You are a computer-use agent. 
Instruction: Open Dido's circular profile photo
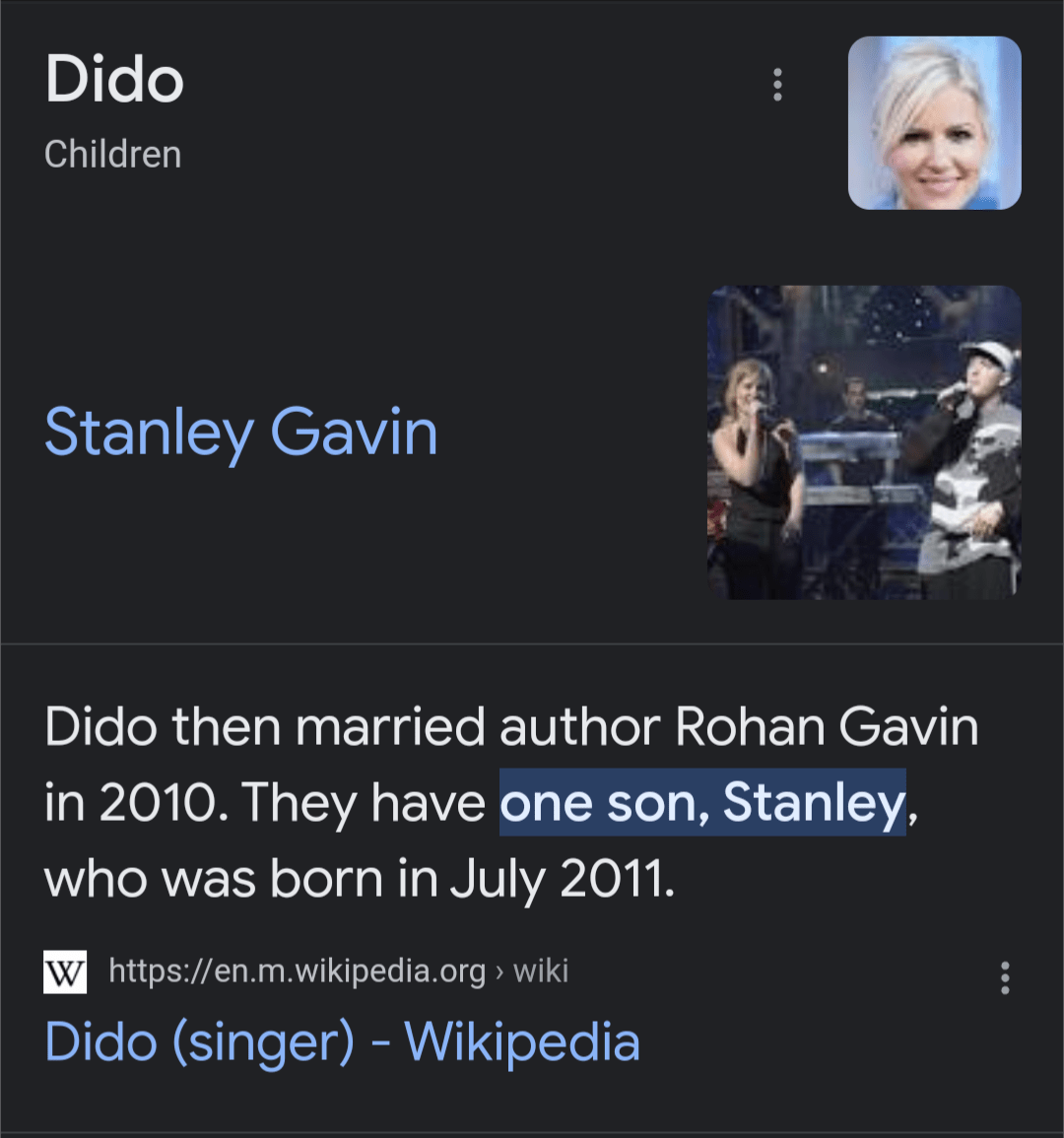click(934, 121)
